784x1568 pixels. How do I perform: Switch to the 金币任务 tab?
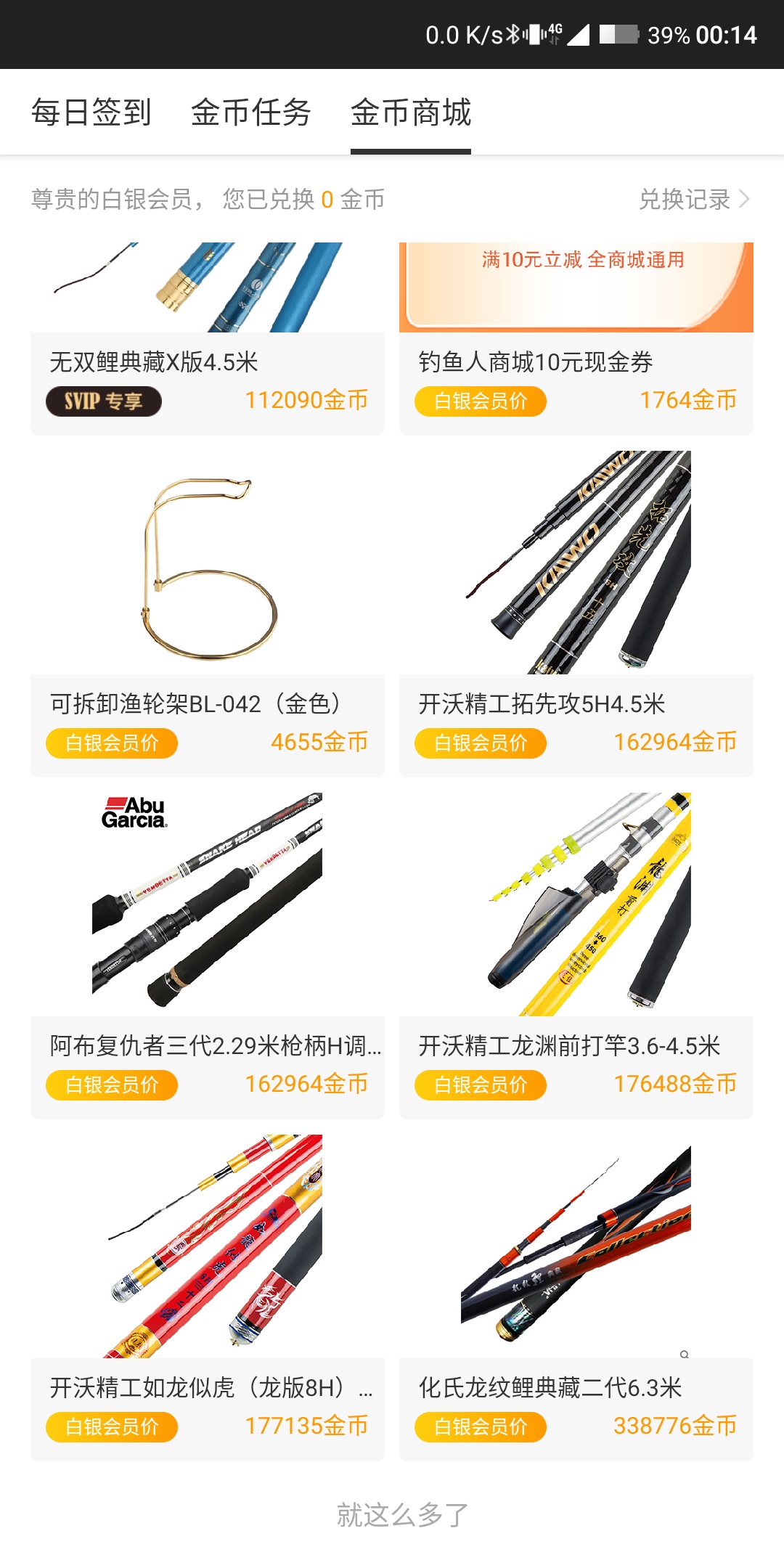(x=251, y=113)
